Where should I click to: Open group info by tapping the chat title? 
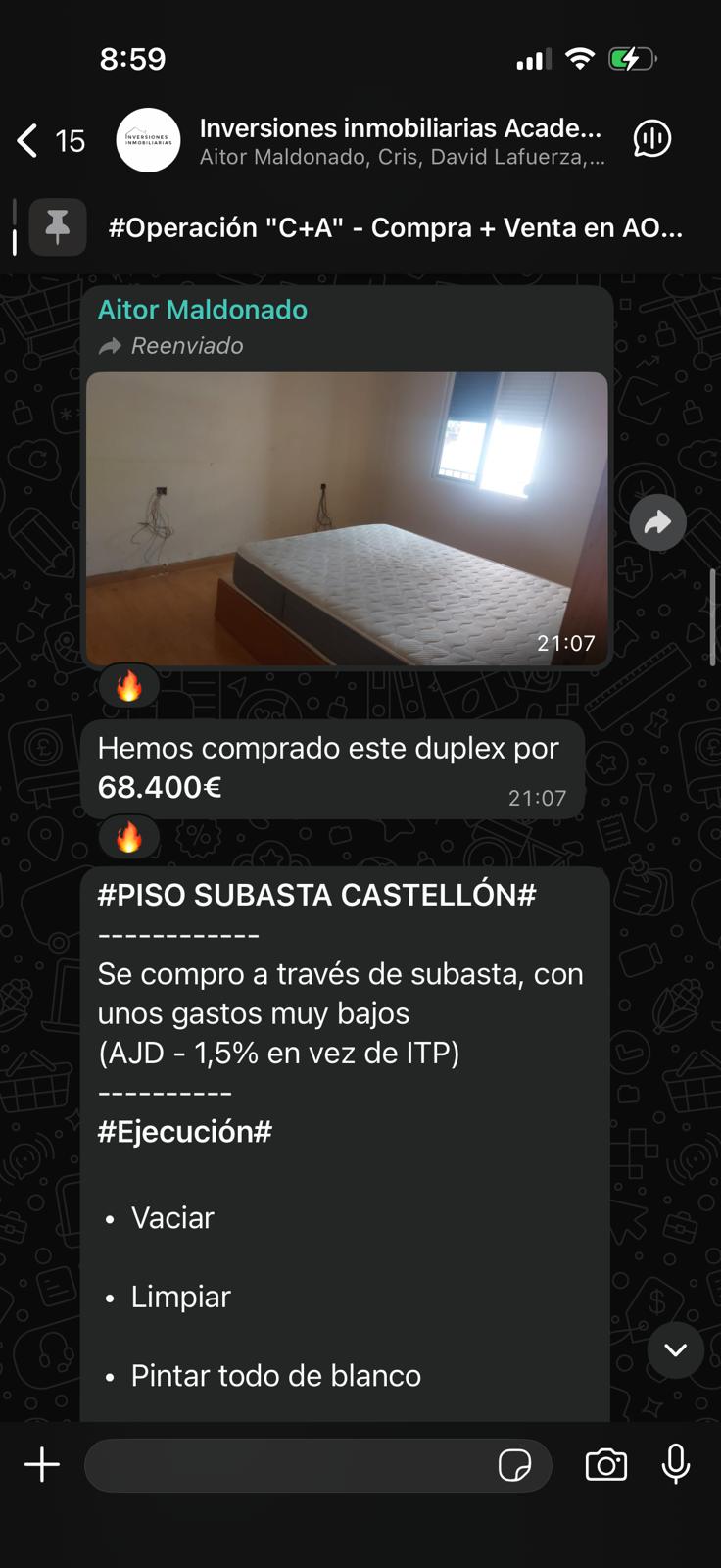[402, 127]
